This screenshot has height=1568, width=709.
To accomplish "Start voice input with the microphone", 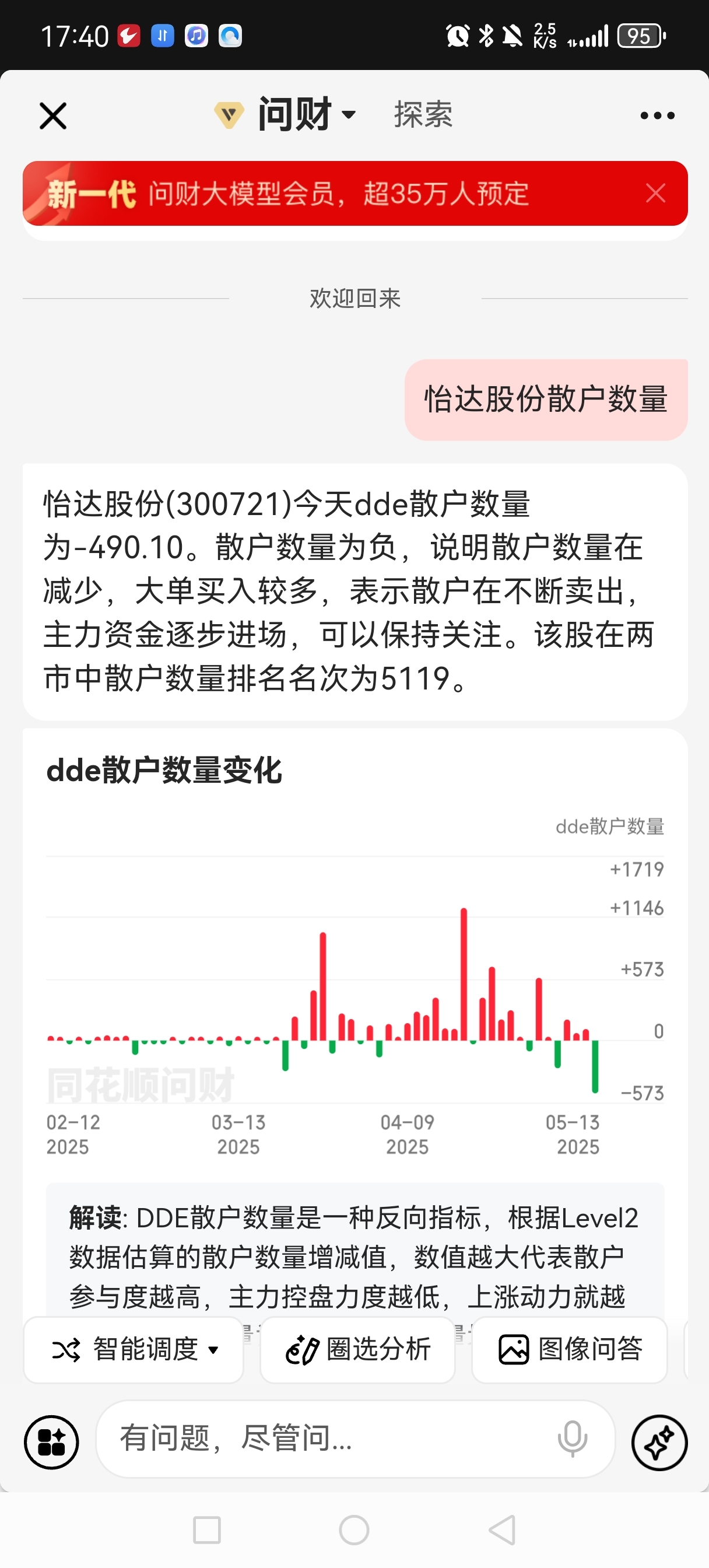I will [572, 1439].
